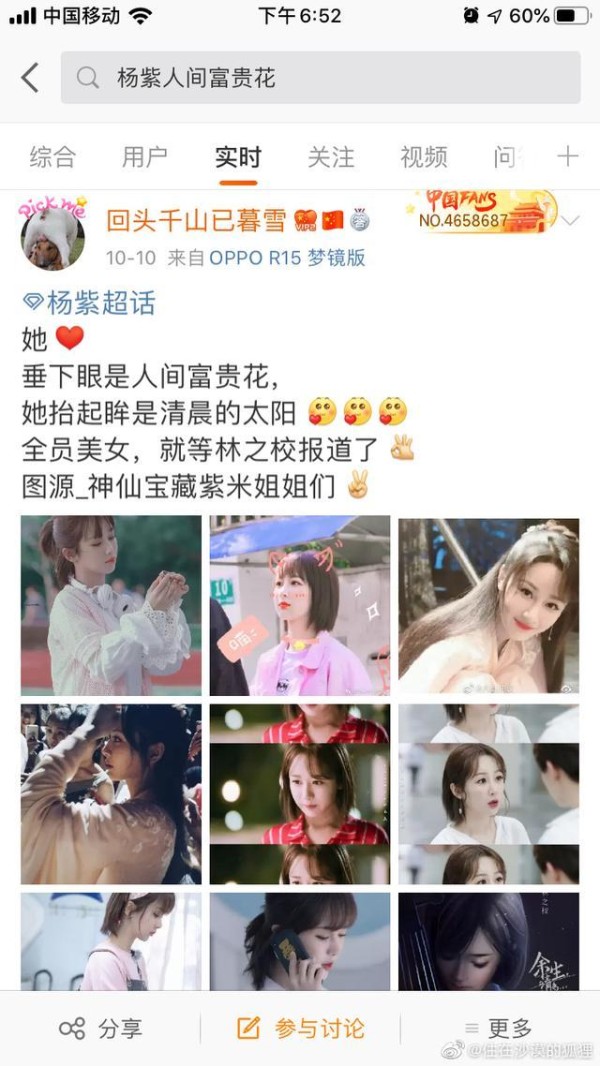Tap 参与讨论 to join the discussion
The height and width of the screenshot is (1066, 600).
(300, 1028)
